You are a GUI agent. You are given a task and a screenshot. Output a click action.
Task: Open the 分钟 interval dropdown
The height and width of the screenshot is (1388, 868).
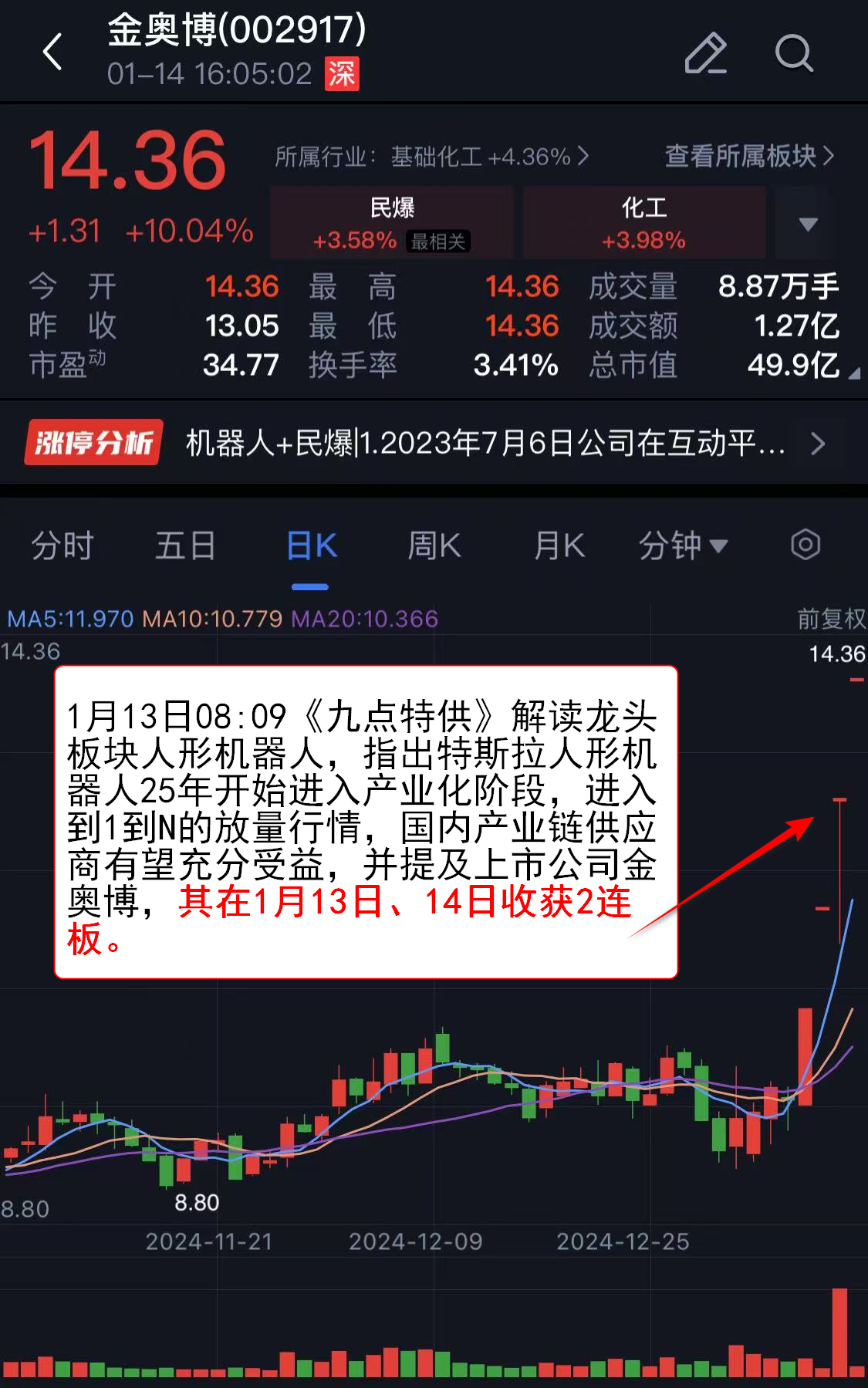[x=682, y=546]
